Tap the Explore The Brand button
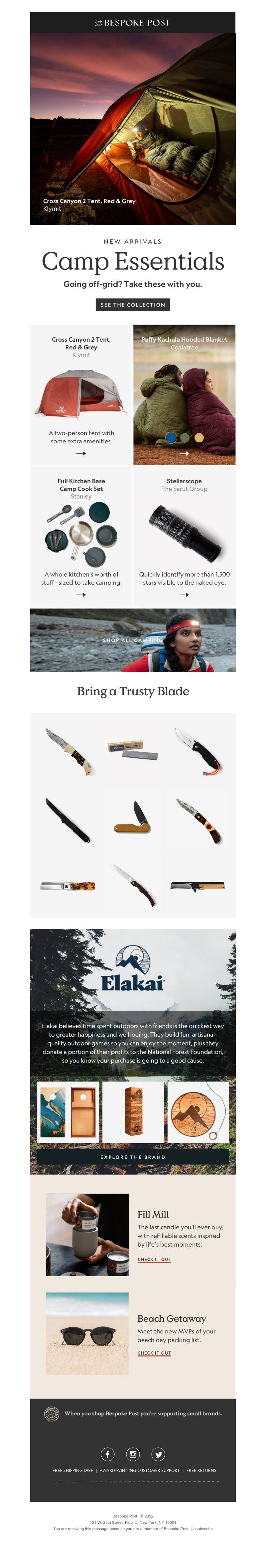 [133, 1157]
